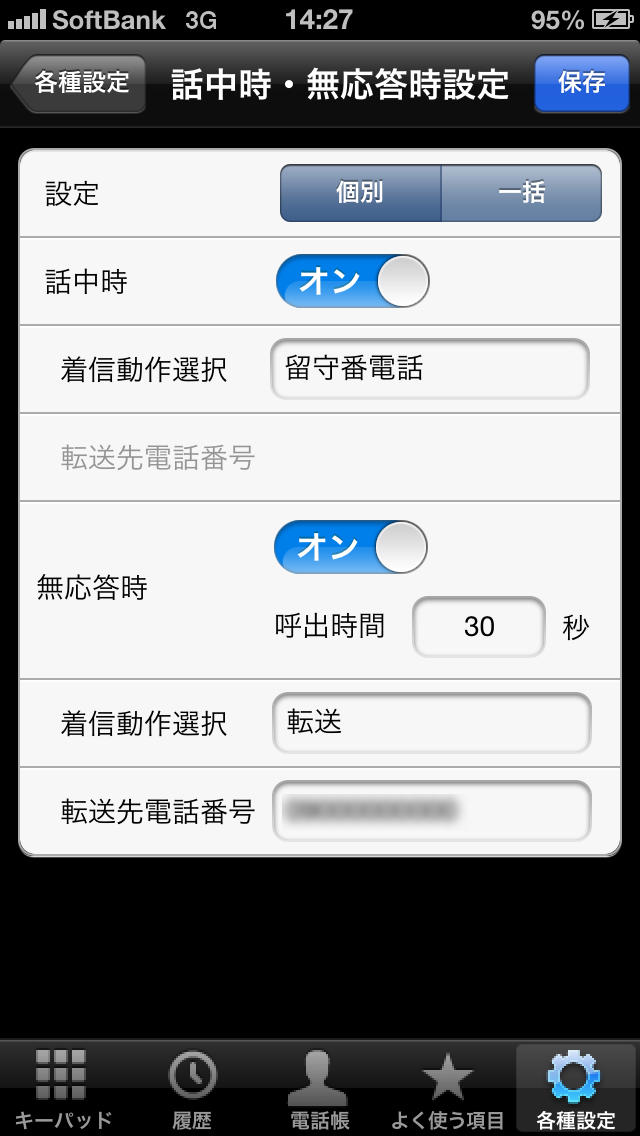This screenshot has height=1136, width=640.
Task: Go back to 各種設定
Action: (x=78, y=83)
